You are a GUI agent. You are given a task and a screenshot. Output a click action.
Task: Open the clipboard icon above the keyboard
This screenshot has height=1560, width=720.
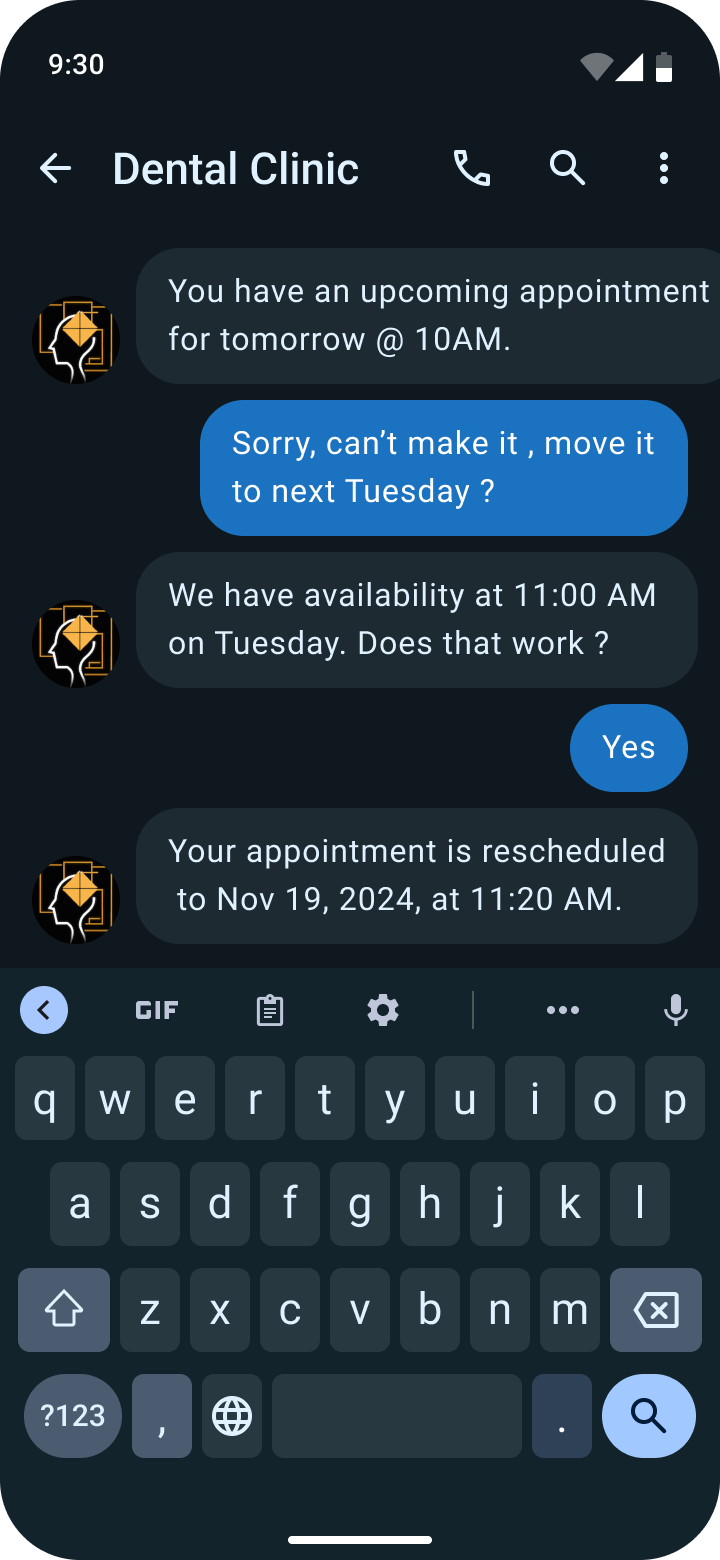pos(269,1010)
